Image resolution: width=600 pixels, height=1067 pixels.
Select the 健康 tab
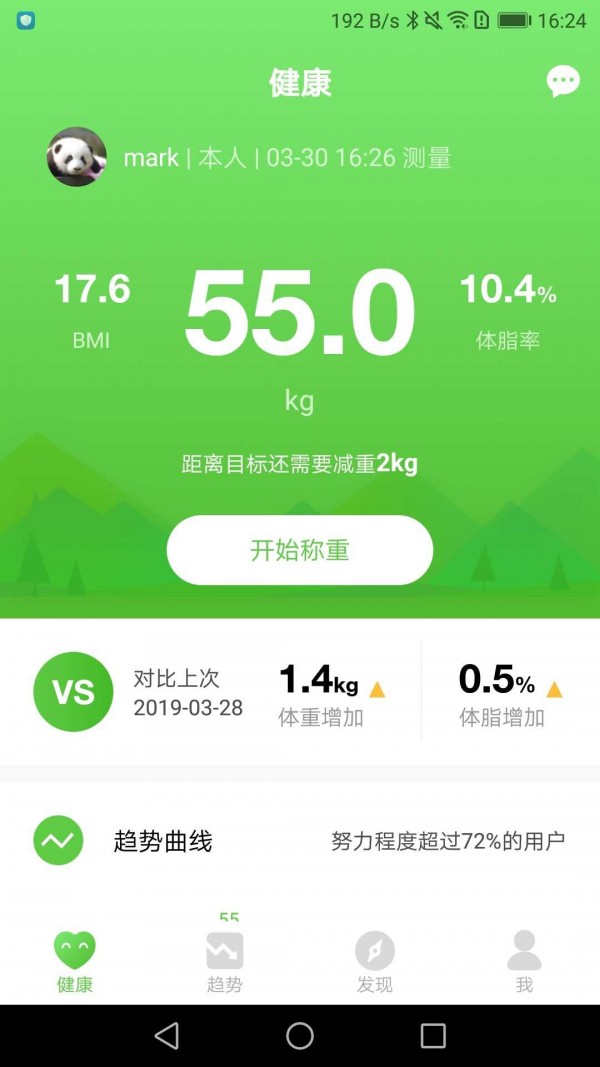(x=75, y=962)
